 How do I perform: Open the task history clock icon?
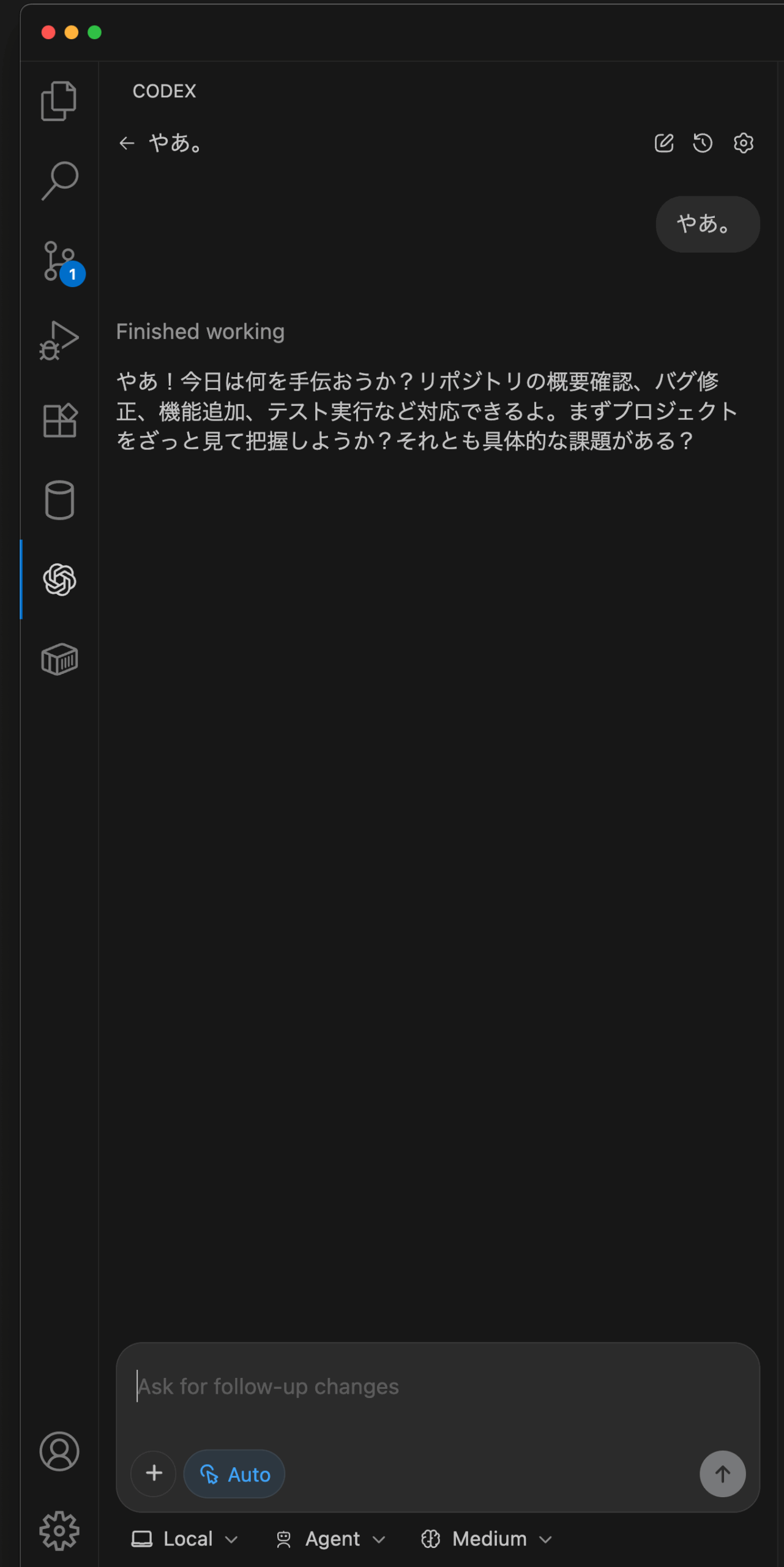[x=703, y=143]
